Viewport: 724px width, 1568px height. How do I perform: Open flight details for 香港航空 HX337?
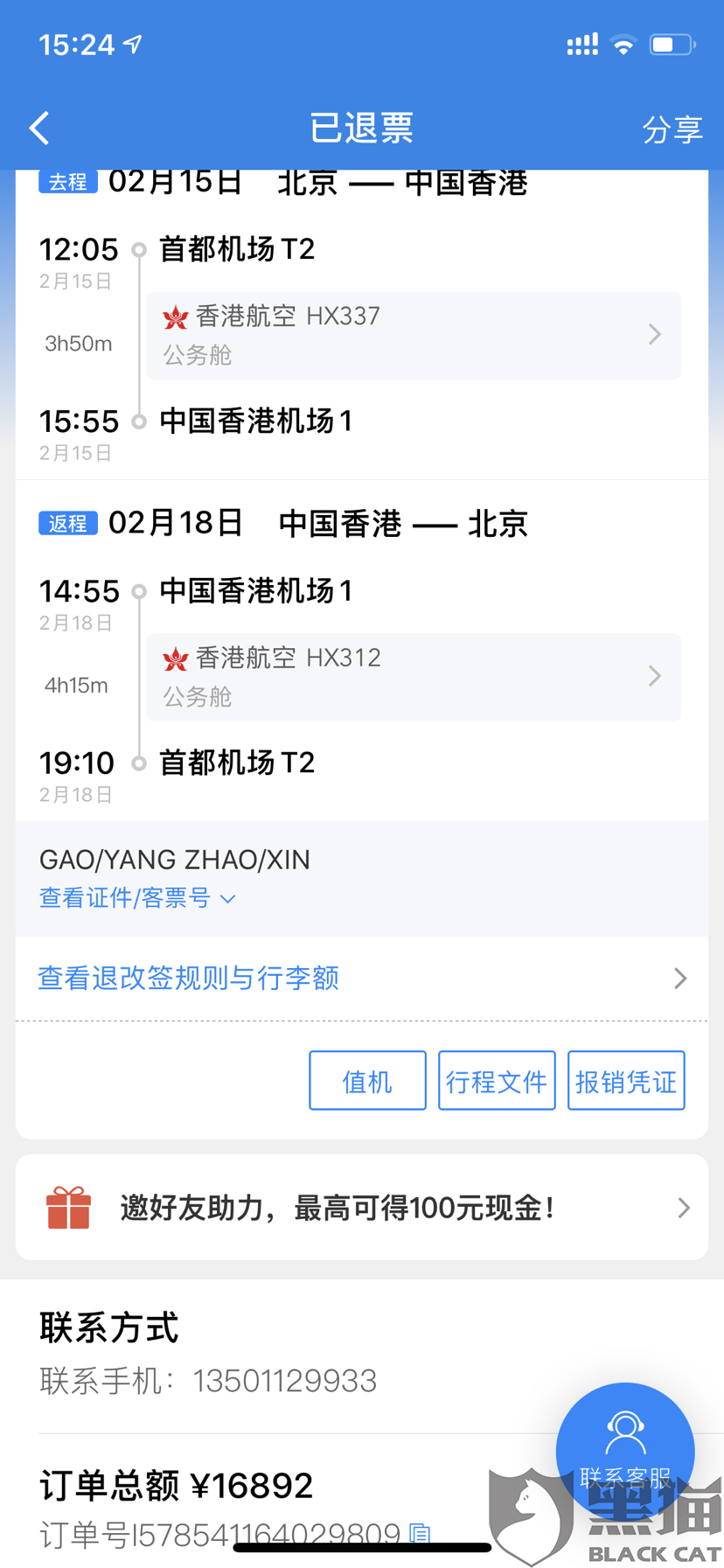click(414, 335)
